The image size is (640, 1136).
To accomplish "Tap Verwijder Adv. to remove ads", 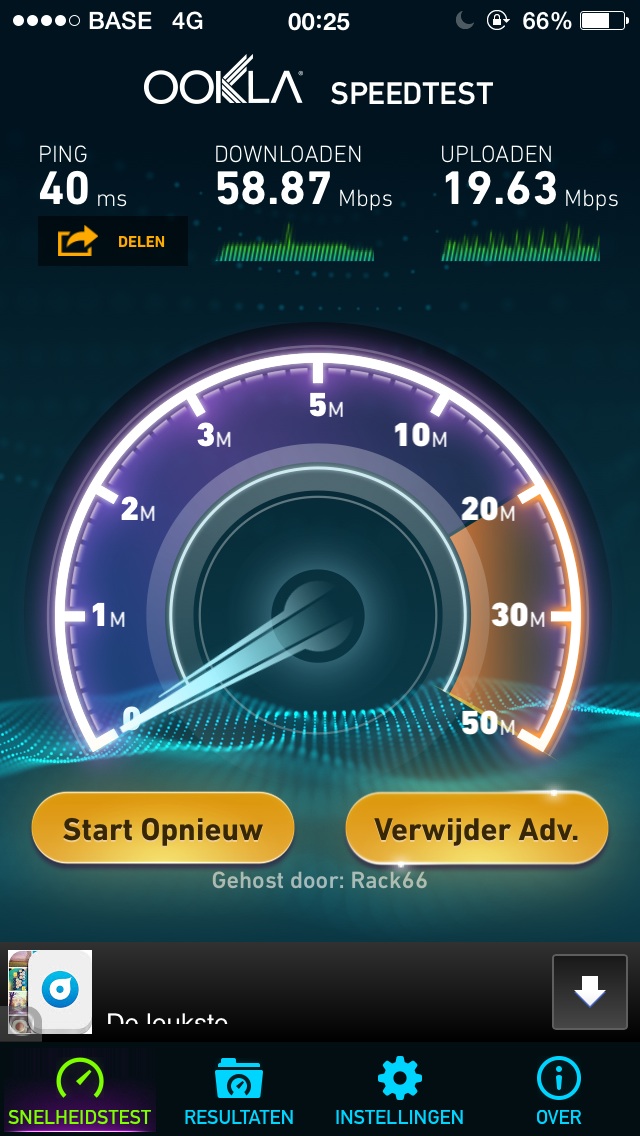I will (476, 828).
